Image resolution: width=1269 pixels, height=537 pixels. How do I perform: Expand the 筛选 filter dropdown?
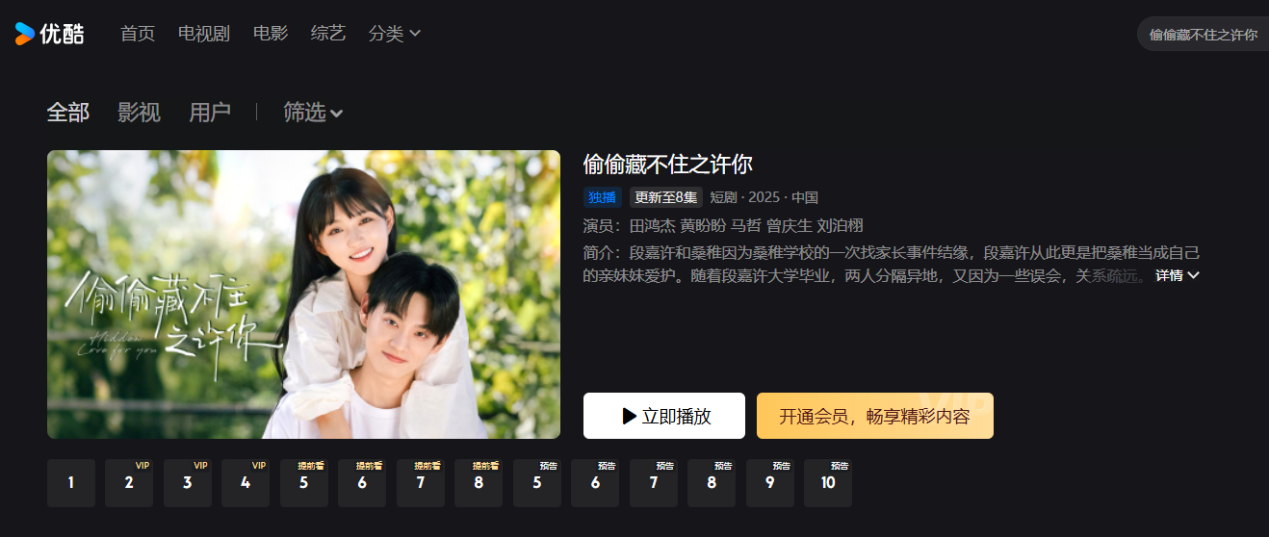point(313,112)
